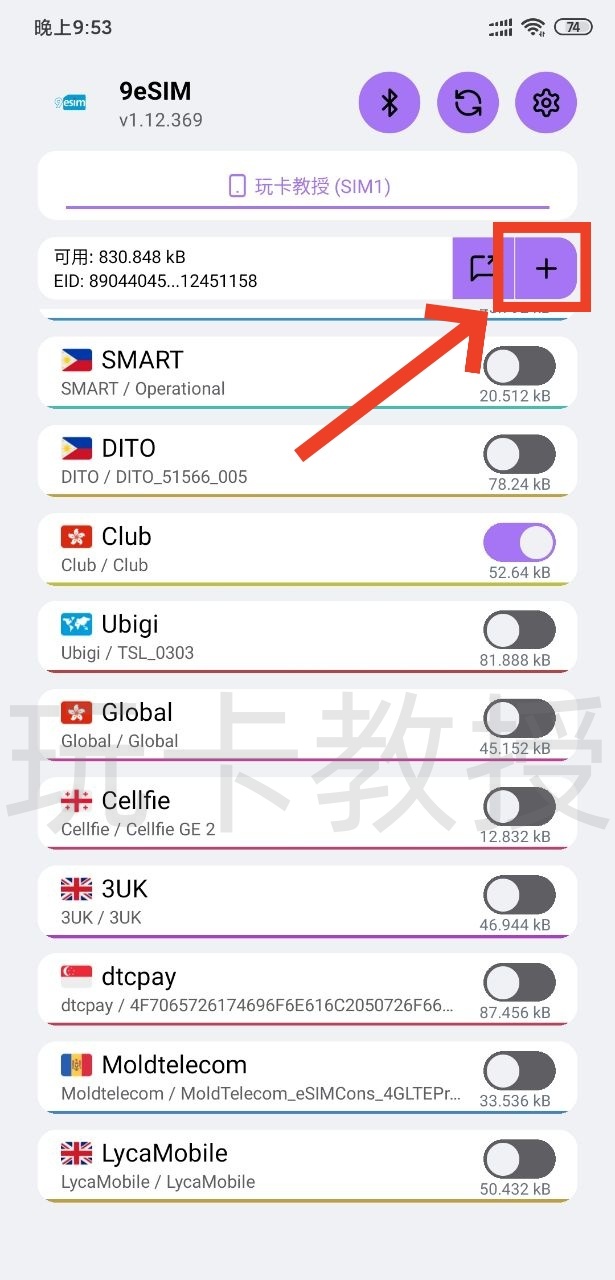Add a new eSIM profile
The height and width of the screenshot is (1280, 615).
tap(546, 268)
